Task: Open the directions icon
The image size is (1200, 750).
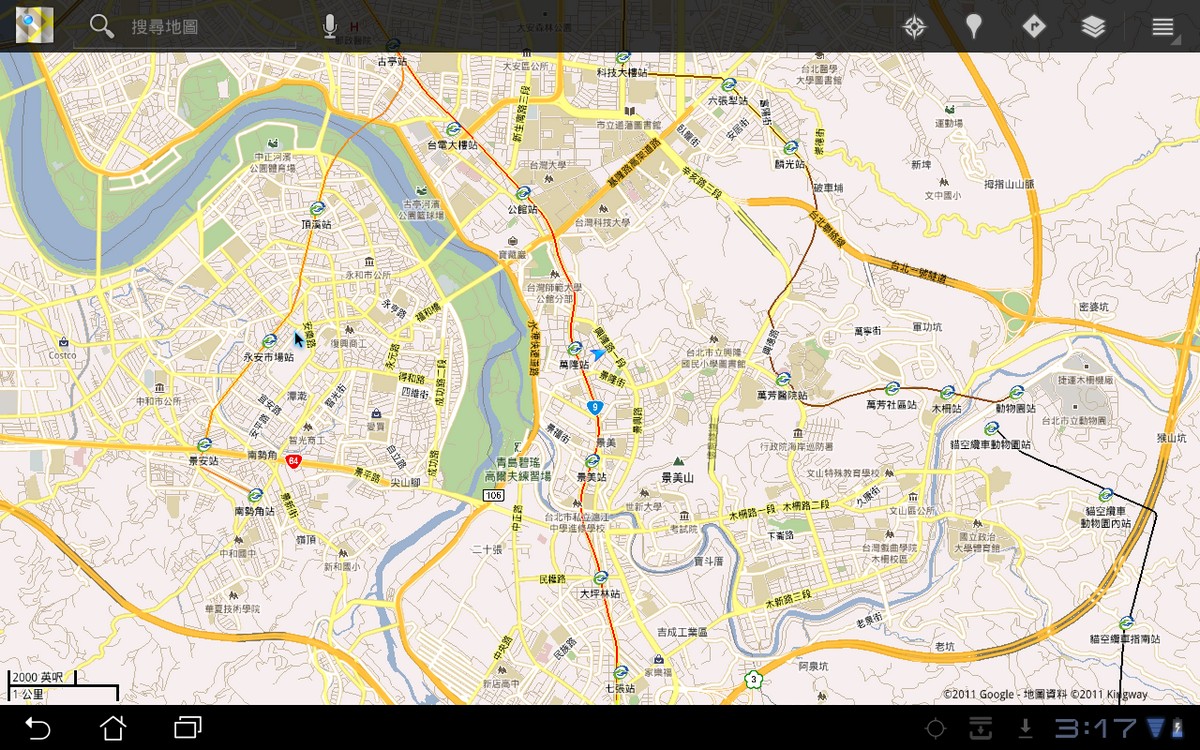Action: [1033, 27]
